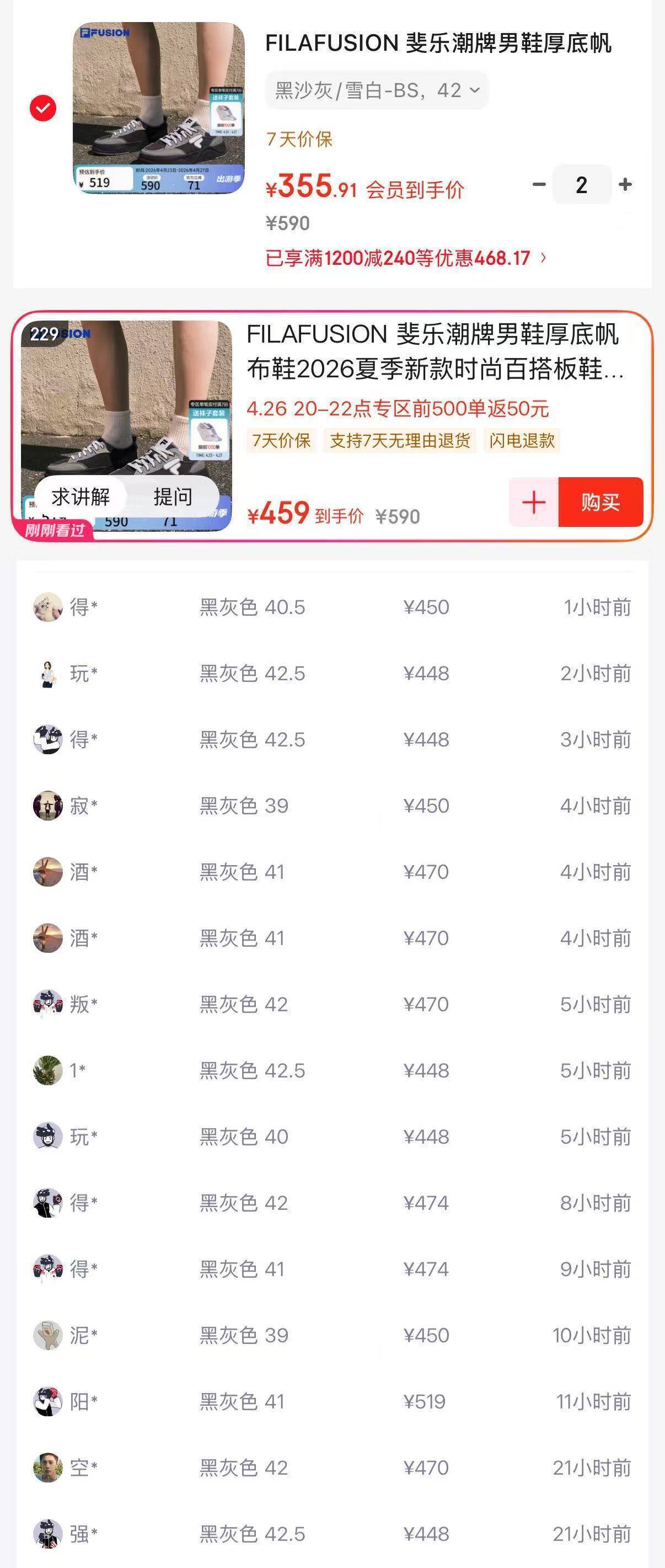Tap the + add-to-cart icon beside 购买

coord(534,503)
